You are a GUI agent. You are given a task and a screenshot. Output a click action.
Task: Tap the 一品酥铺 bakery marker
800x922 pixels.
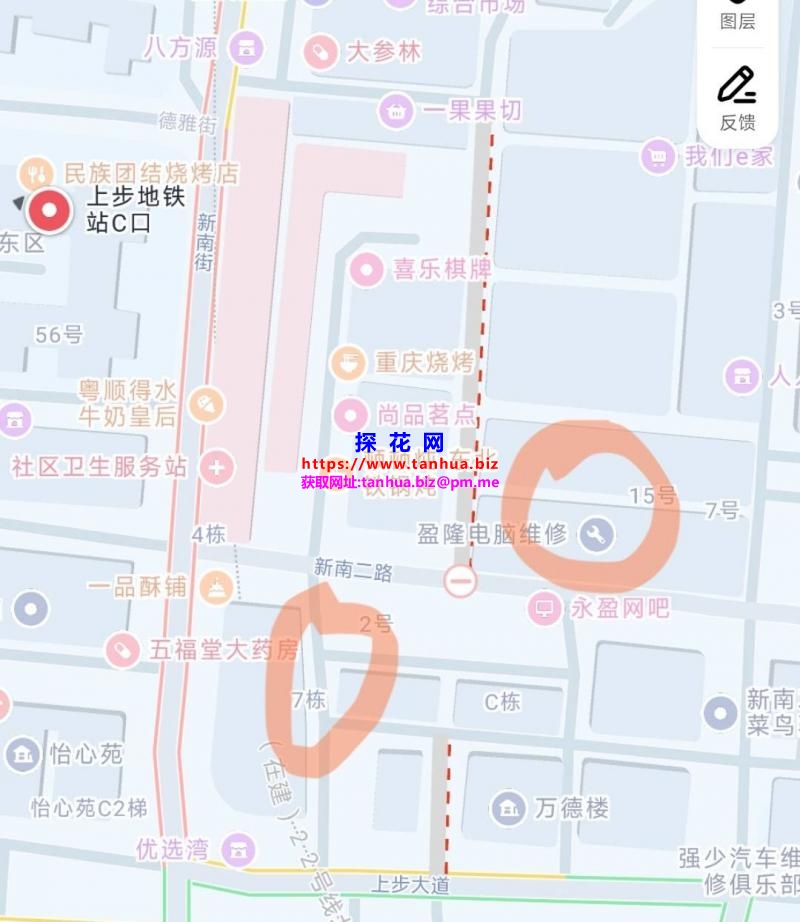click(215, 587)
